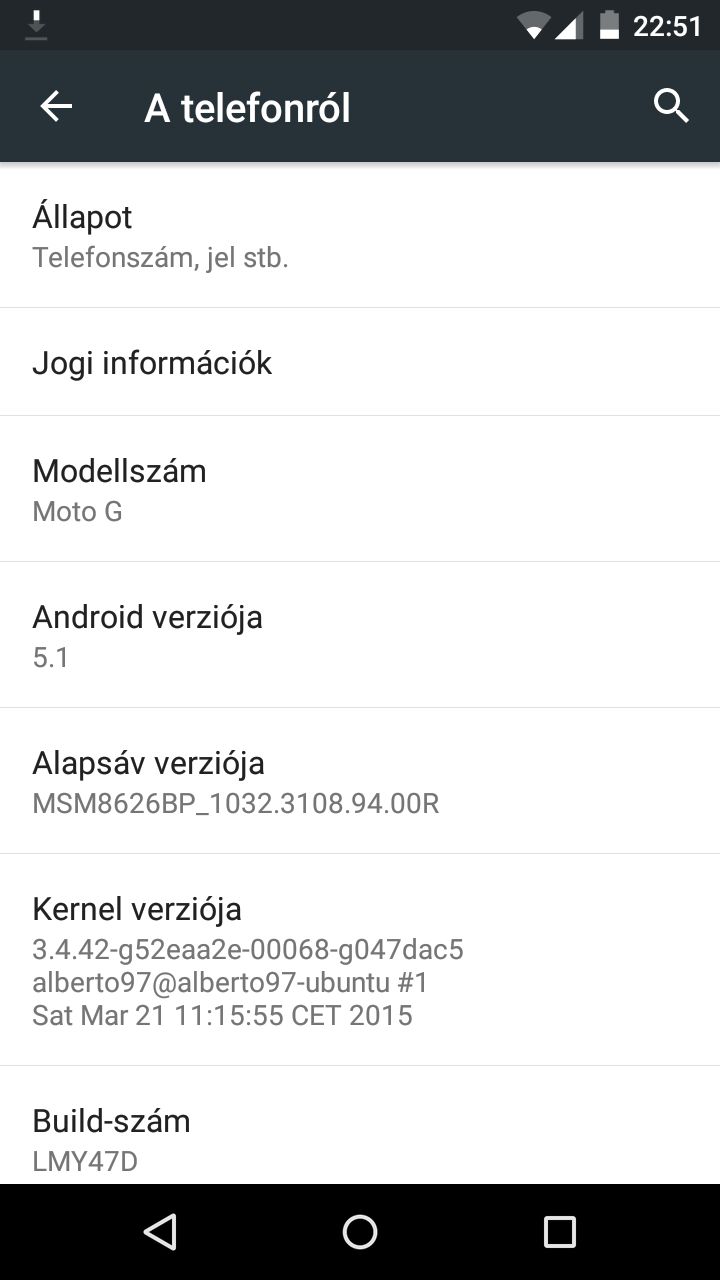Open the recent apps view
Viewport: 720px width, 1280px height.
pyautogui.click(x=560, y=1232)
